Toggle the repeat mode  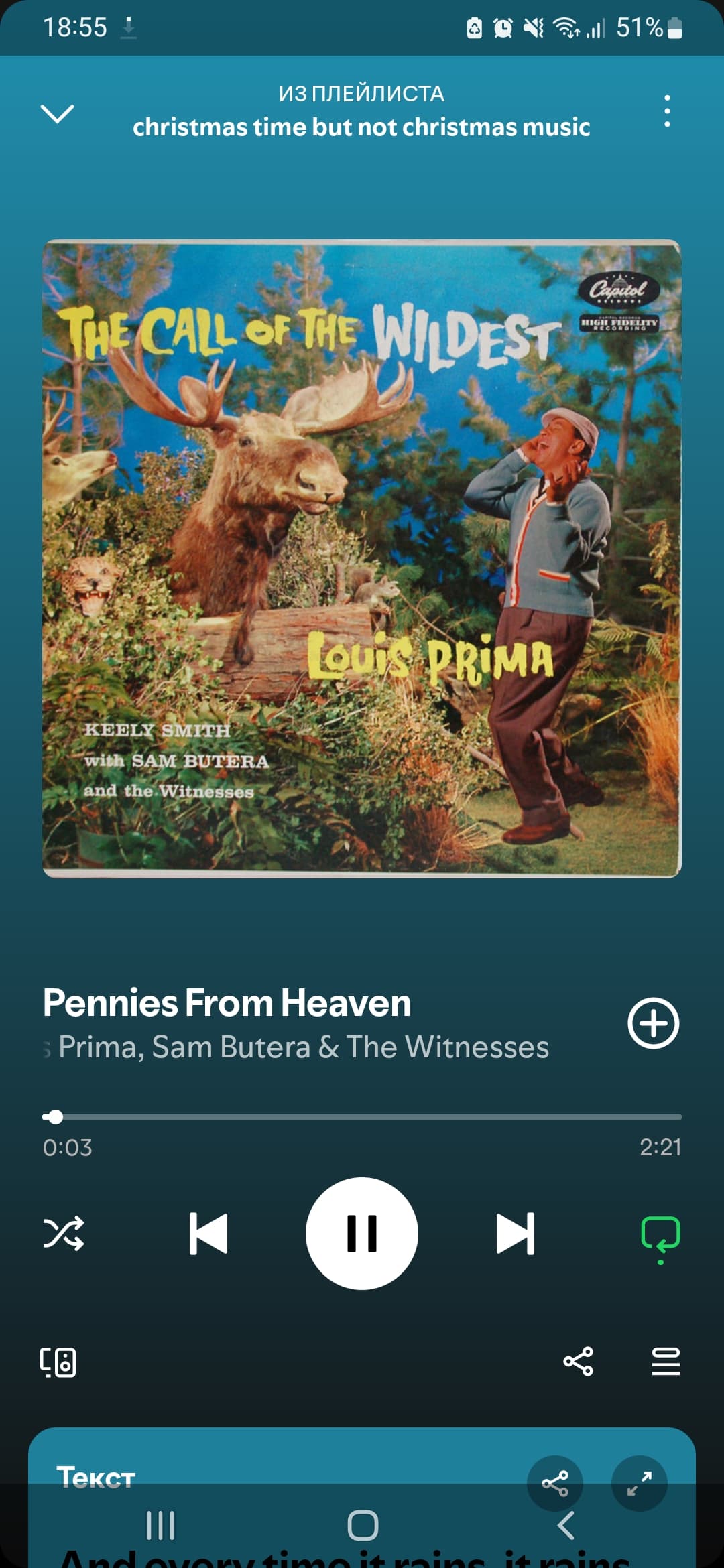[660, 1234]
